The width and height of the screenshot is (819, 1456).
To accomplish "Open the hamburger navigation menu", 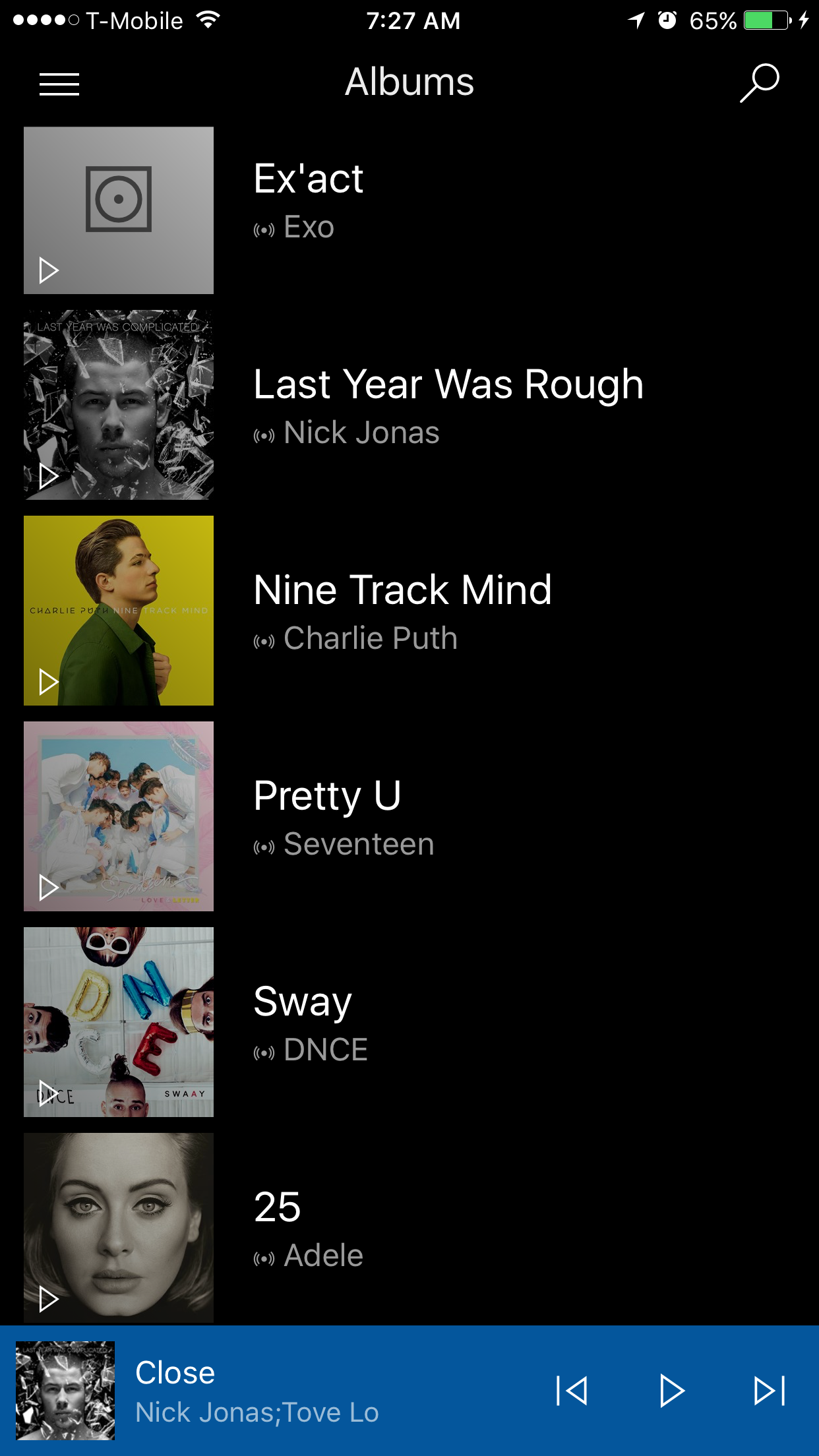I will click(59, 84).
